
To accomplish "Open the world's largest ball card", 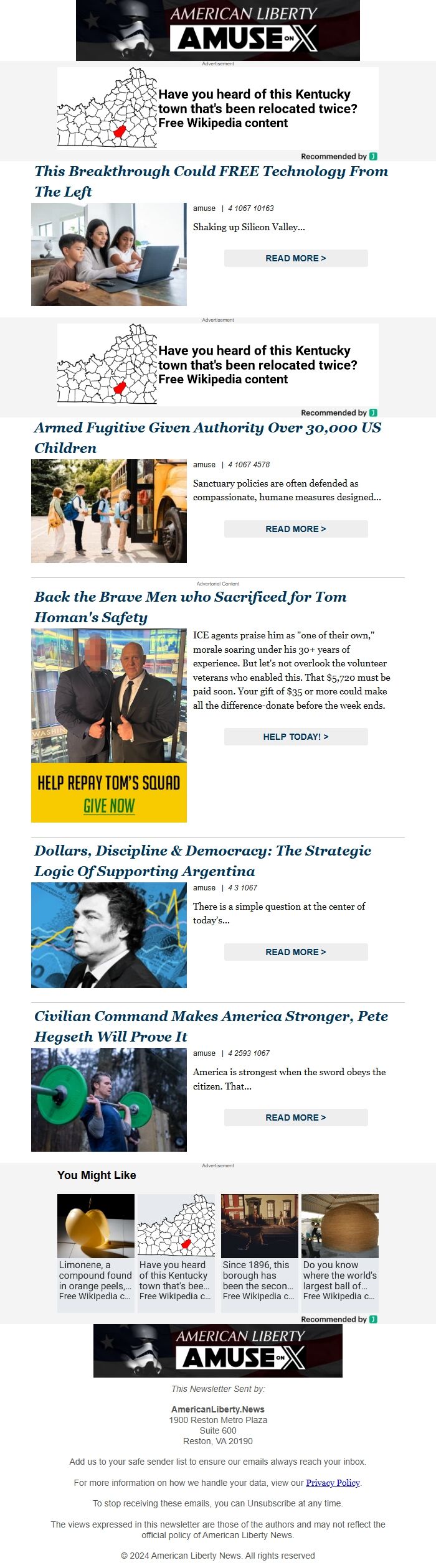I will 339,1252.
